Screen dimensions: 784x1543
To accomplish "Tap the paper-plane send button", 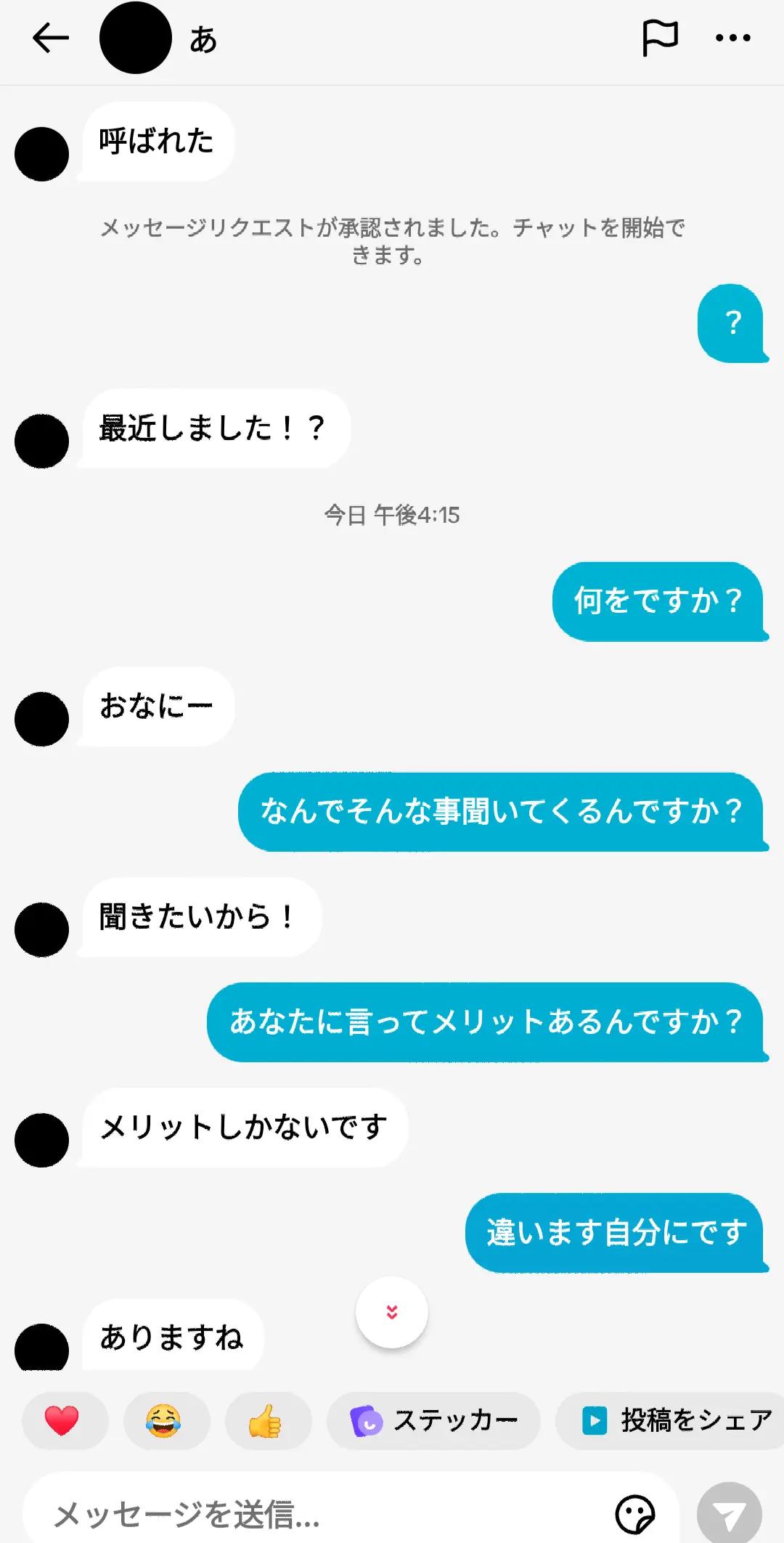I will (x=729, y=1515).
